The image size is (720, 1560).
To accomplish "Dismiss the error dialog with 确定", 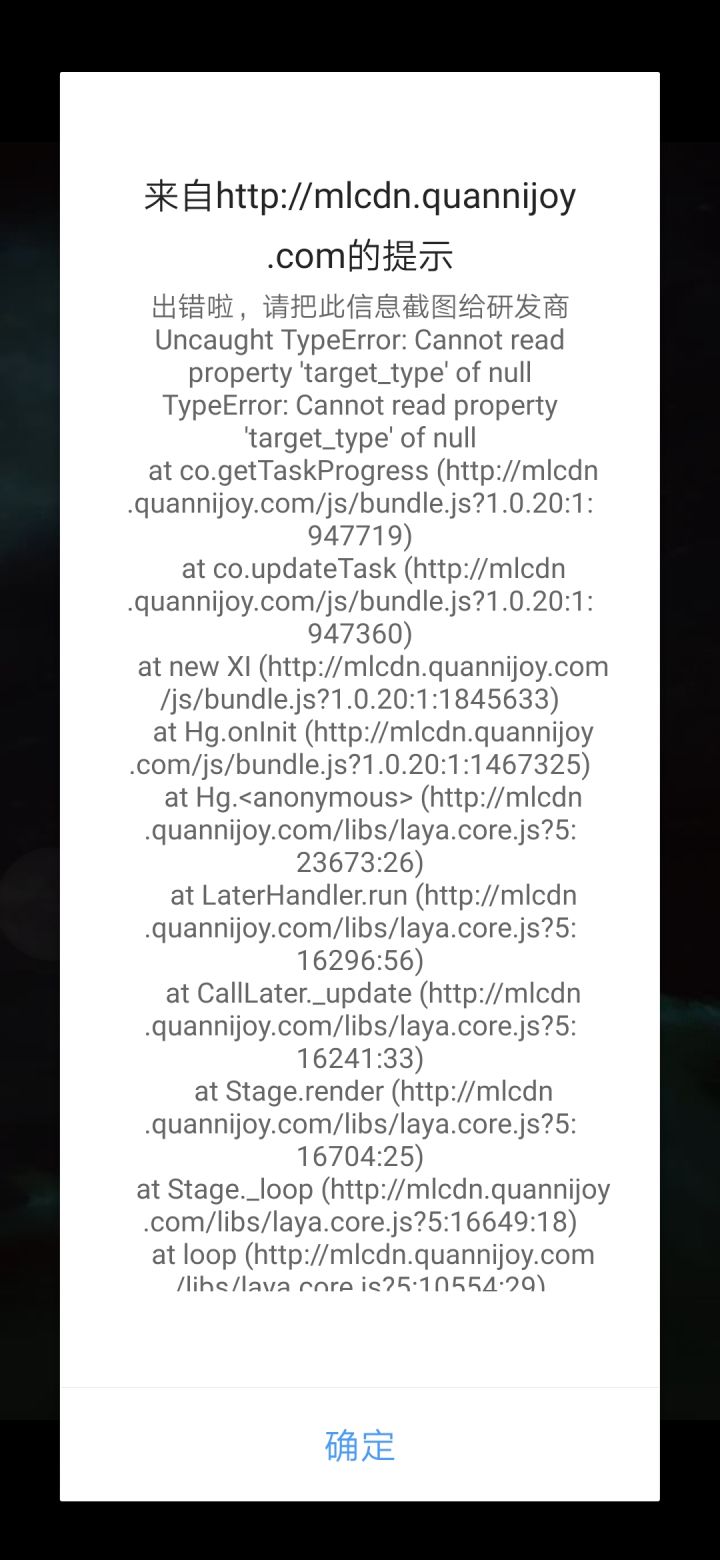I will point(360,1445).
